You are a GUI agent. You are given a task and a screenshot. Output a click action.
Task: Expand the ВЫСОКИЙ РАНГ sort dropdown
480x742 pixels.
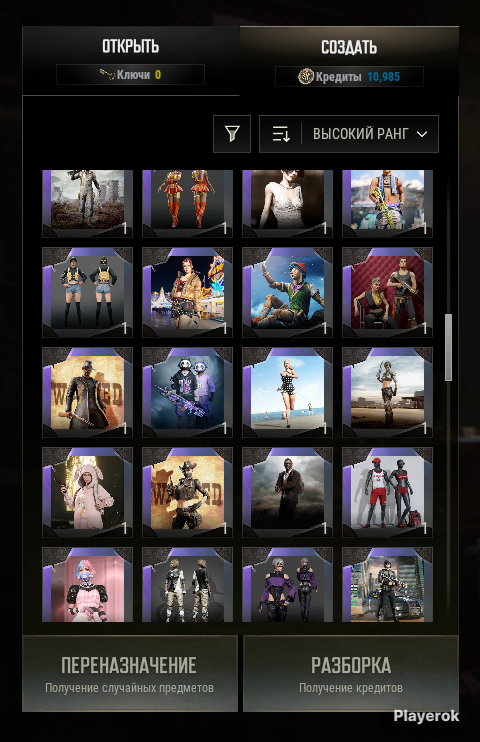pyautogui.click(x=349, y=134)
